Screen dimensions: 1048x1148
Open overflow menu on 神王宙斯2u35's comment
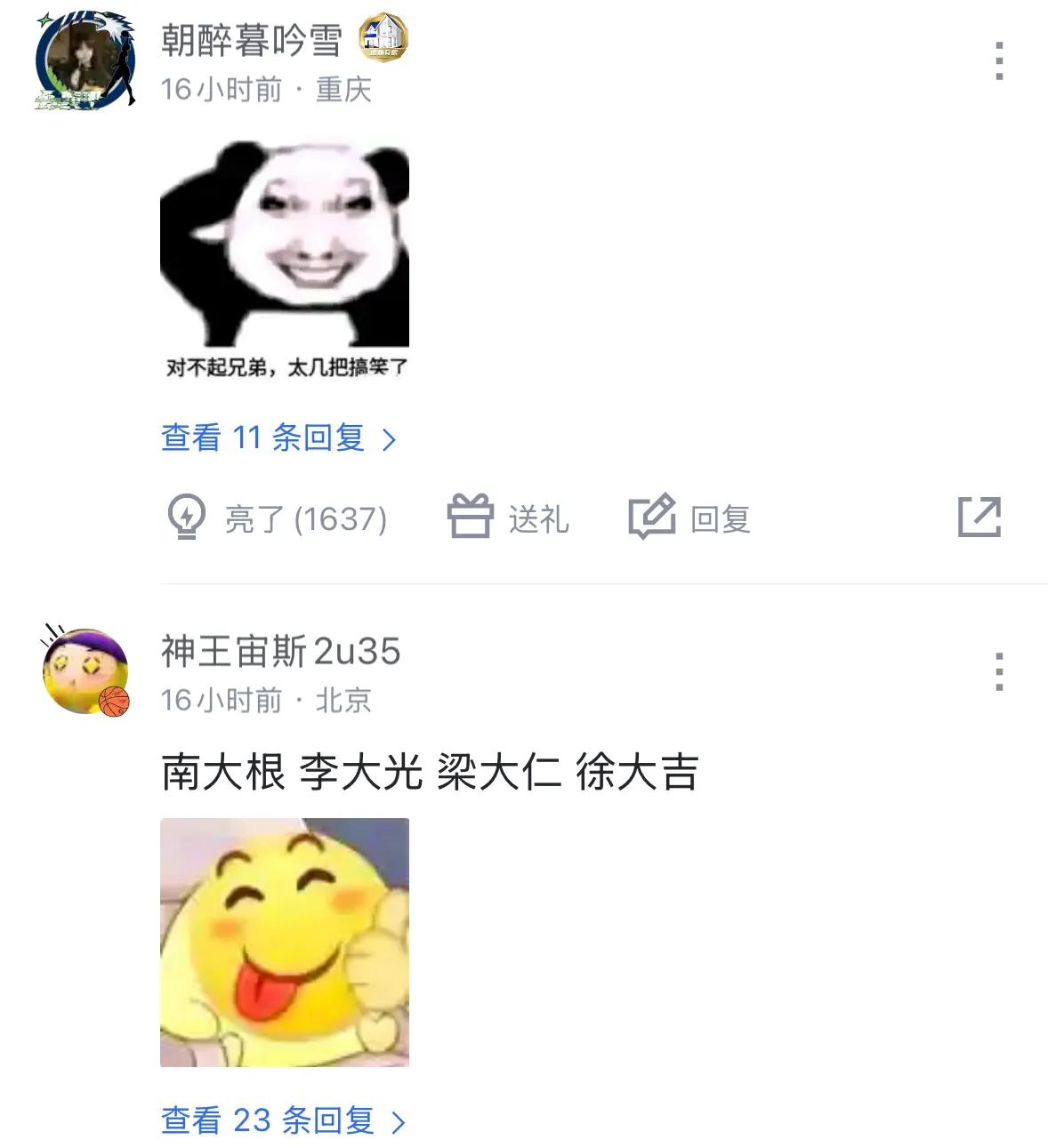[x=999, y=671]
